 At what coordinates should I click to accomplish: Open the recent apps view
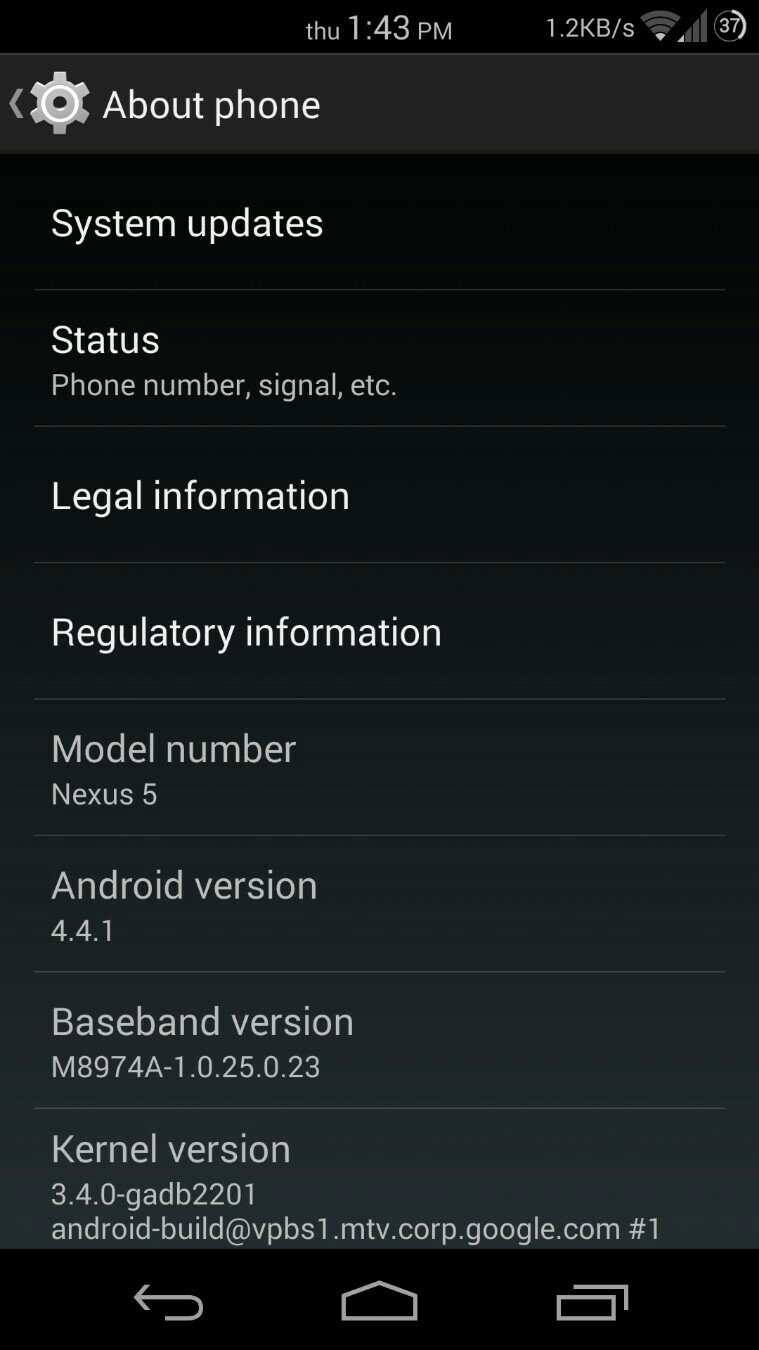coord(592,1302)
